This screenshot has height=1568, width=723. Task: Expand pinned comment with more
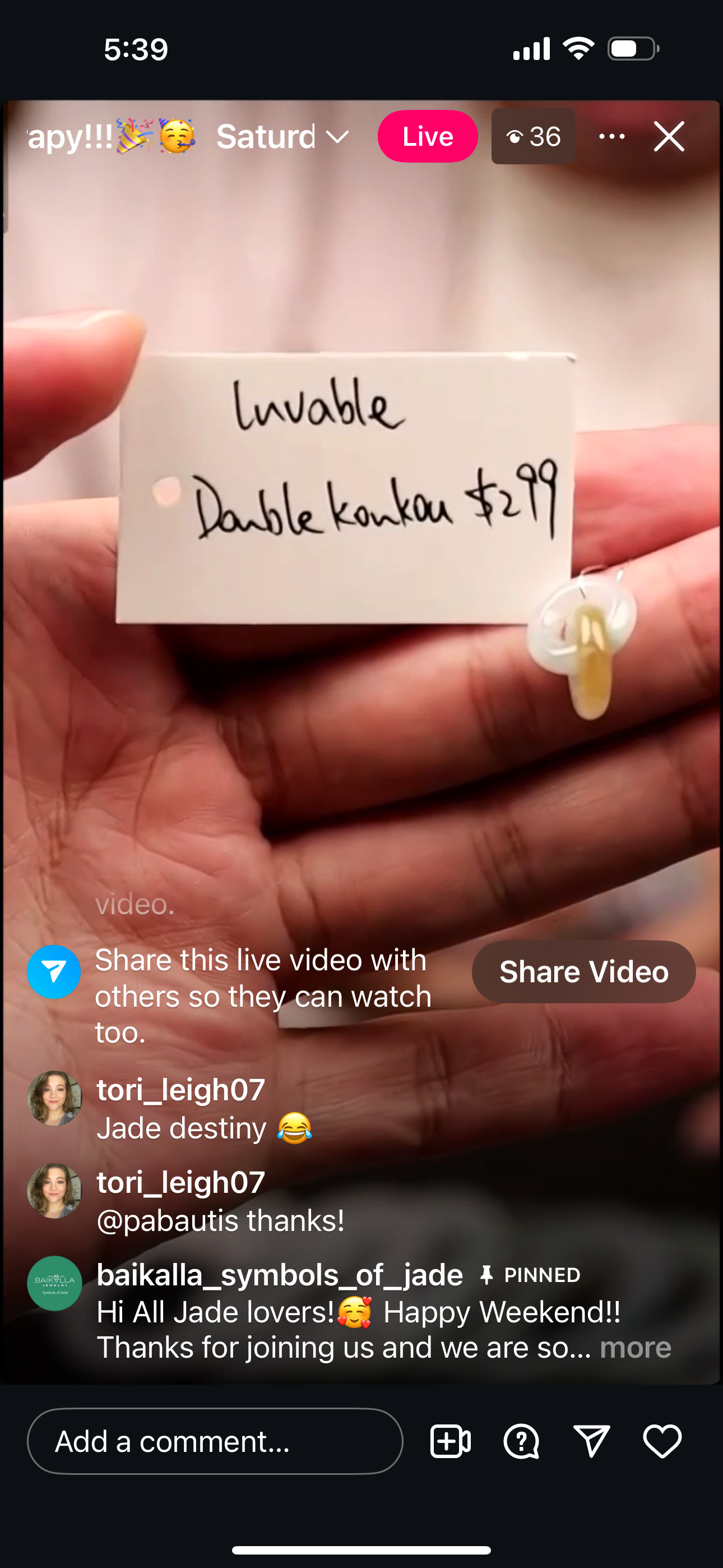click(x=635, y=1347)
